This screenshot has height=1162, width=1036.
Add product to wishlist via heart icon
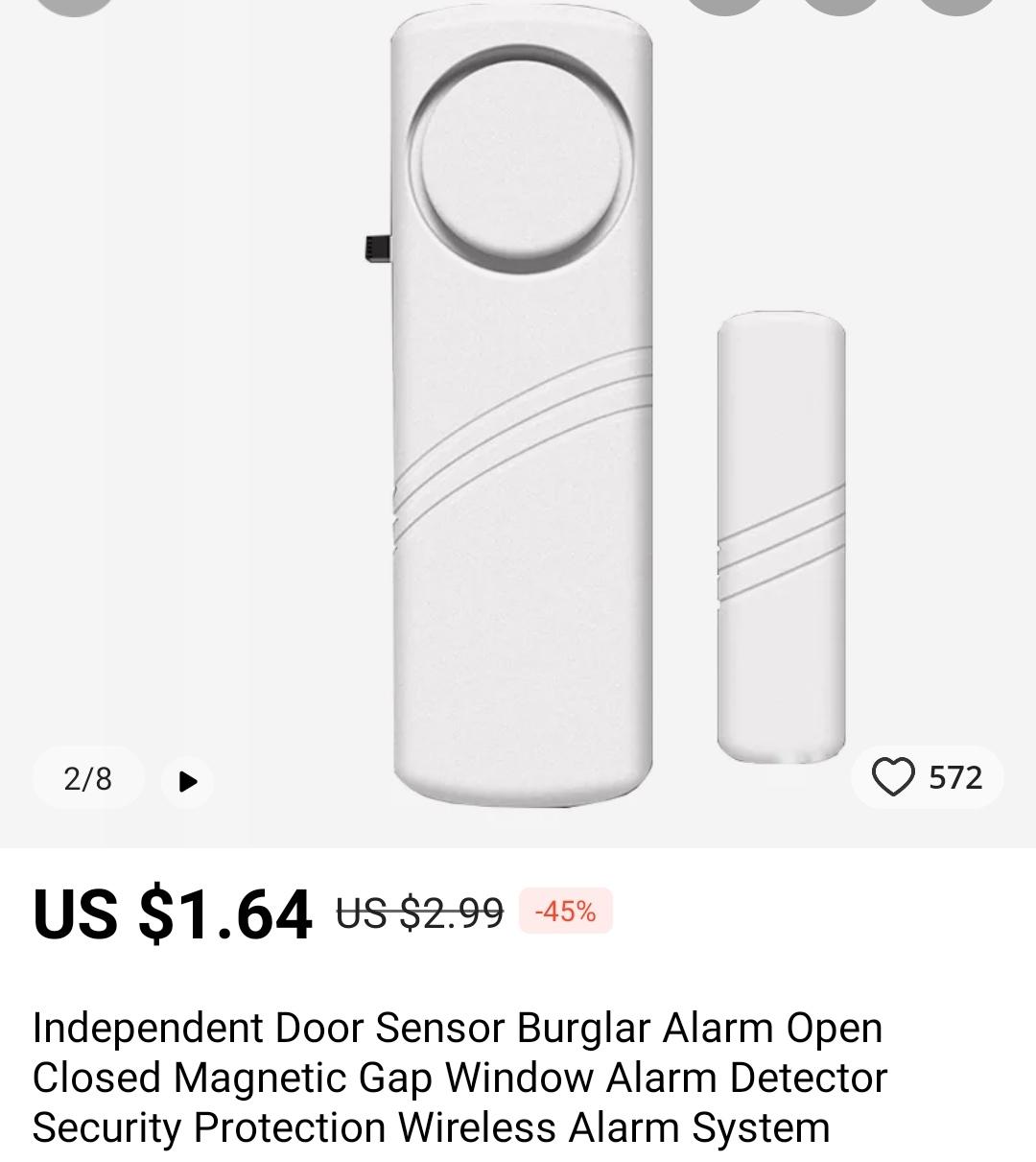coord(893,777)
